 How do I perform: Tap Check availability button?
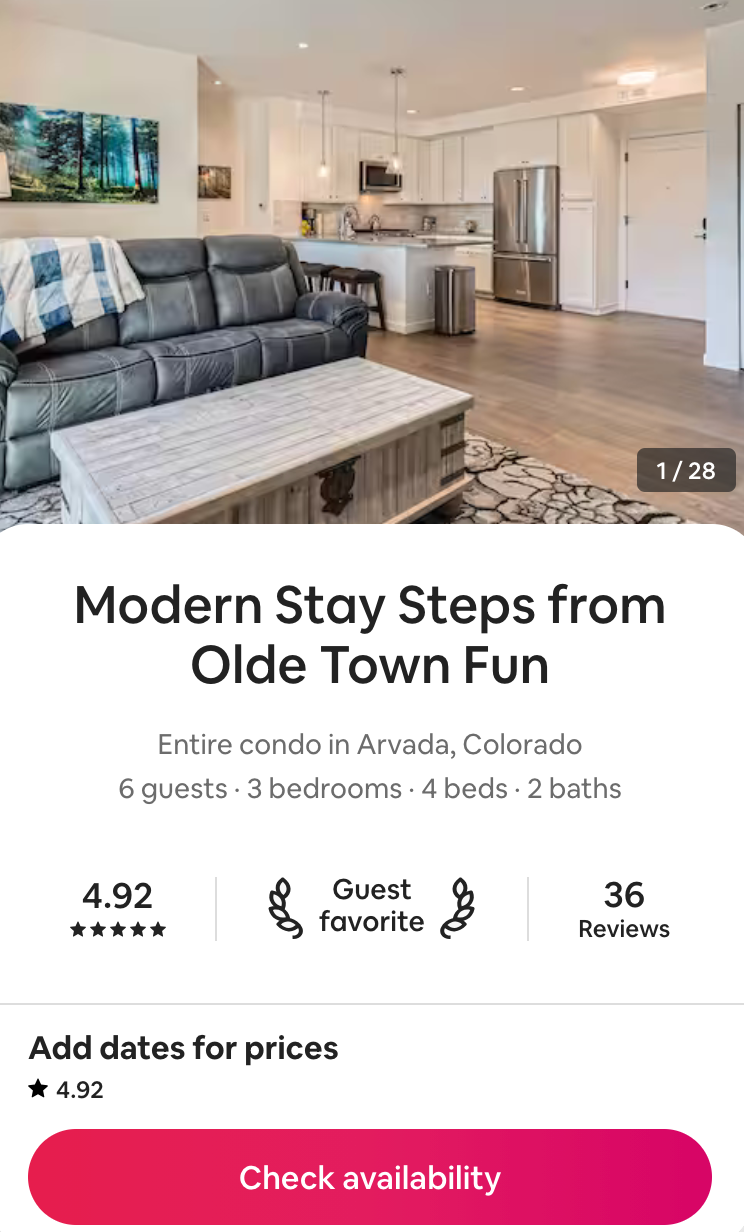click(x=370, y=1177)
